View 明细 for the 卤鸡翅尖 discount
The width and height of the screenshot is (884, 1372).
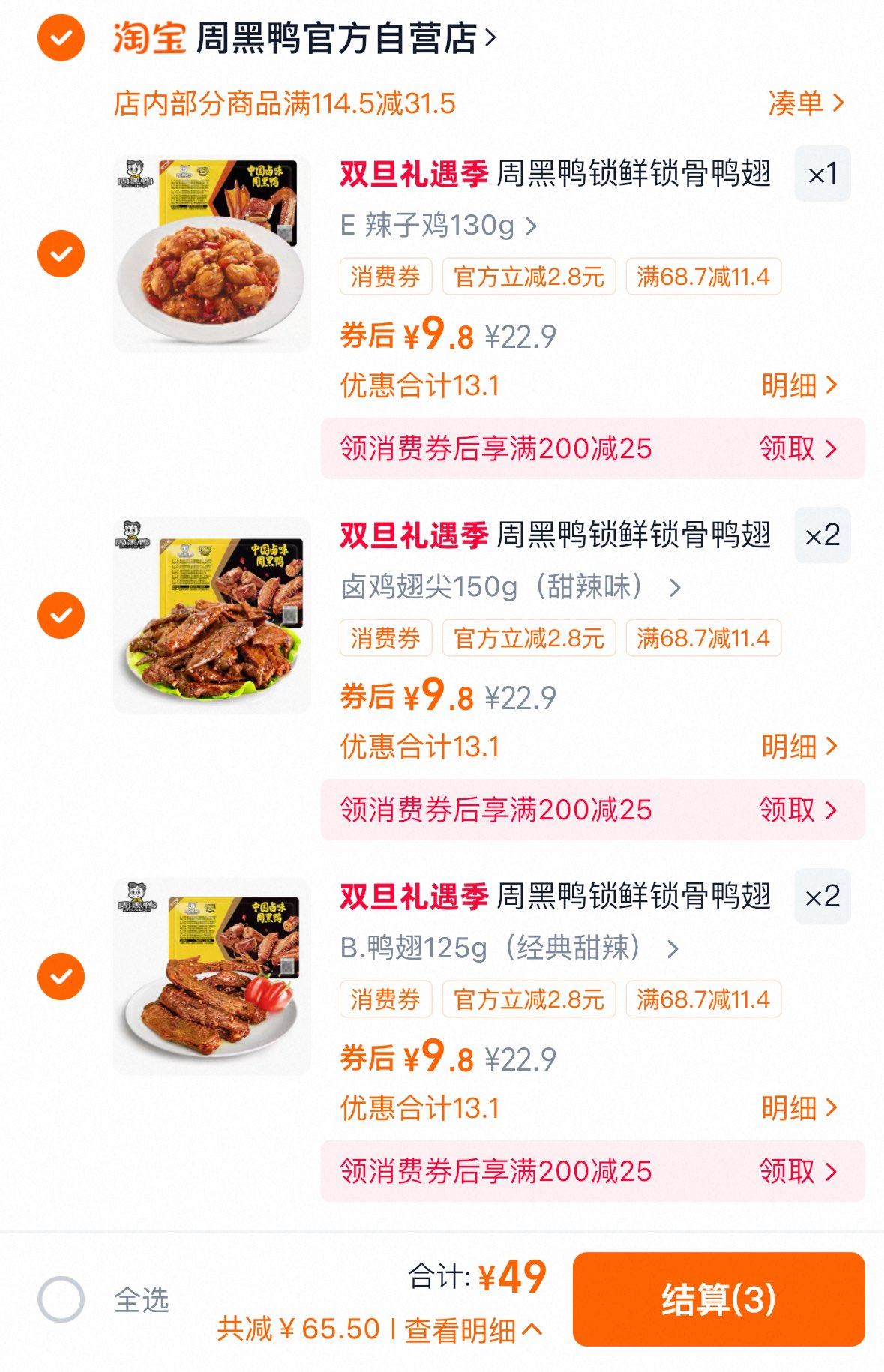(x=798, y=747)
